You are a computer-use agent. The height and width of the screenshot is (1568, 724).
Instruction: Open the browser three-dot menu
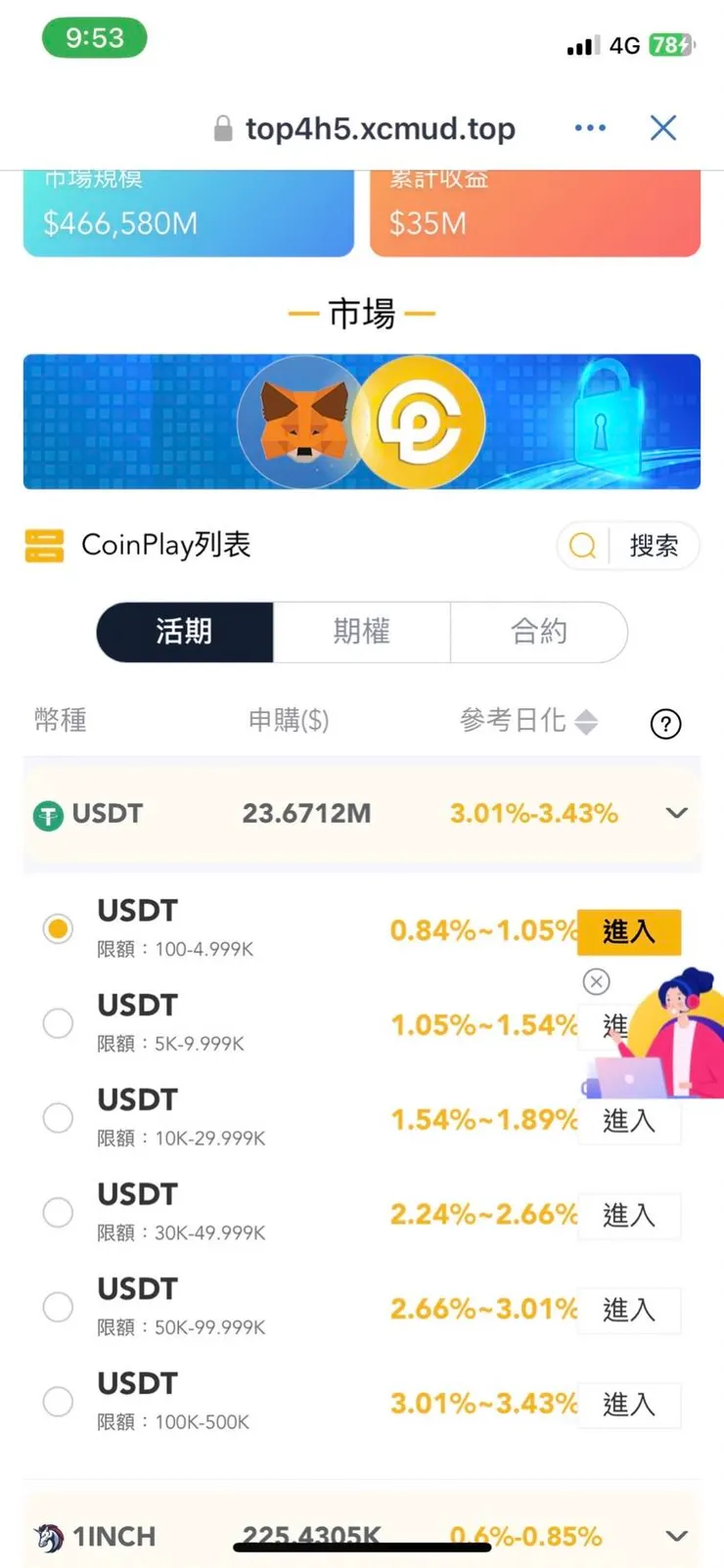tap(590, 127)
